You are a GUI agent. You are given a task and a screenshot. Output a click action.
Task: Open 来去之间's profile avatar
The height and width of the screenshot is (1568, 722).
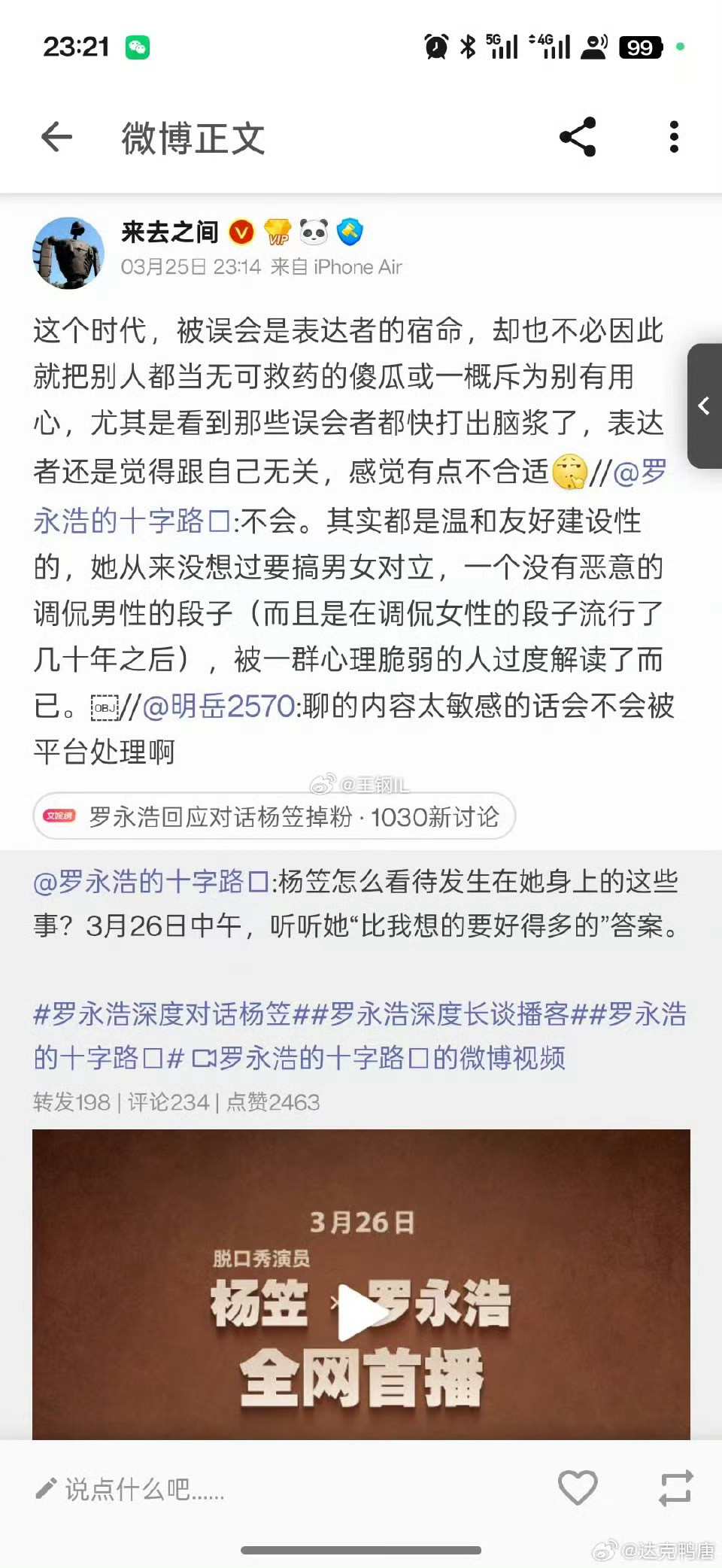click(x=68, y=253)
